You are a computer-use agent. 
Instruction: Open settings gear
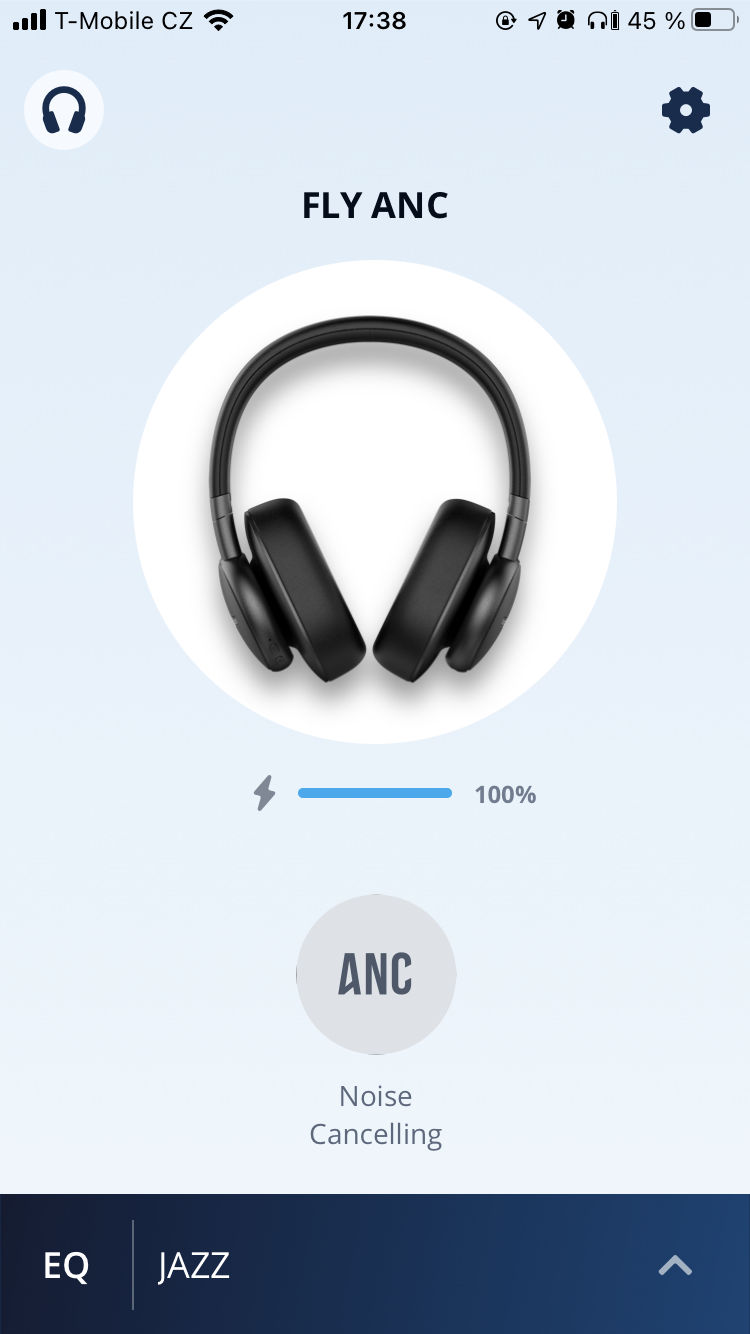pos(686,110)
